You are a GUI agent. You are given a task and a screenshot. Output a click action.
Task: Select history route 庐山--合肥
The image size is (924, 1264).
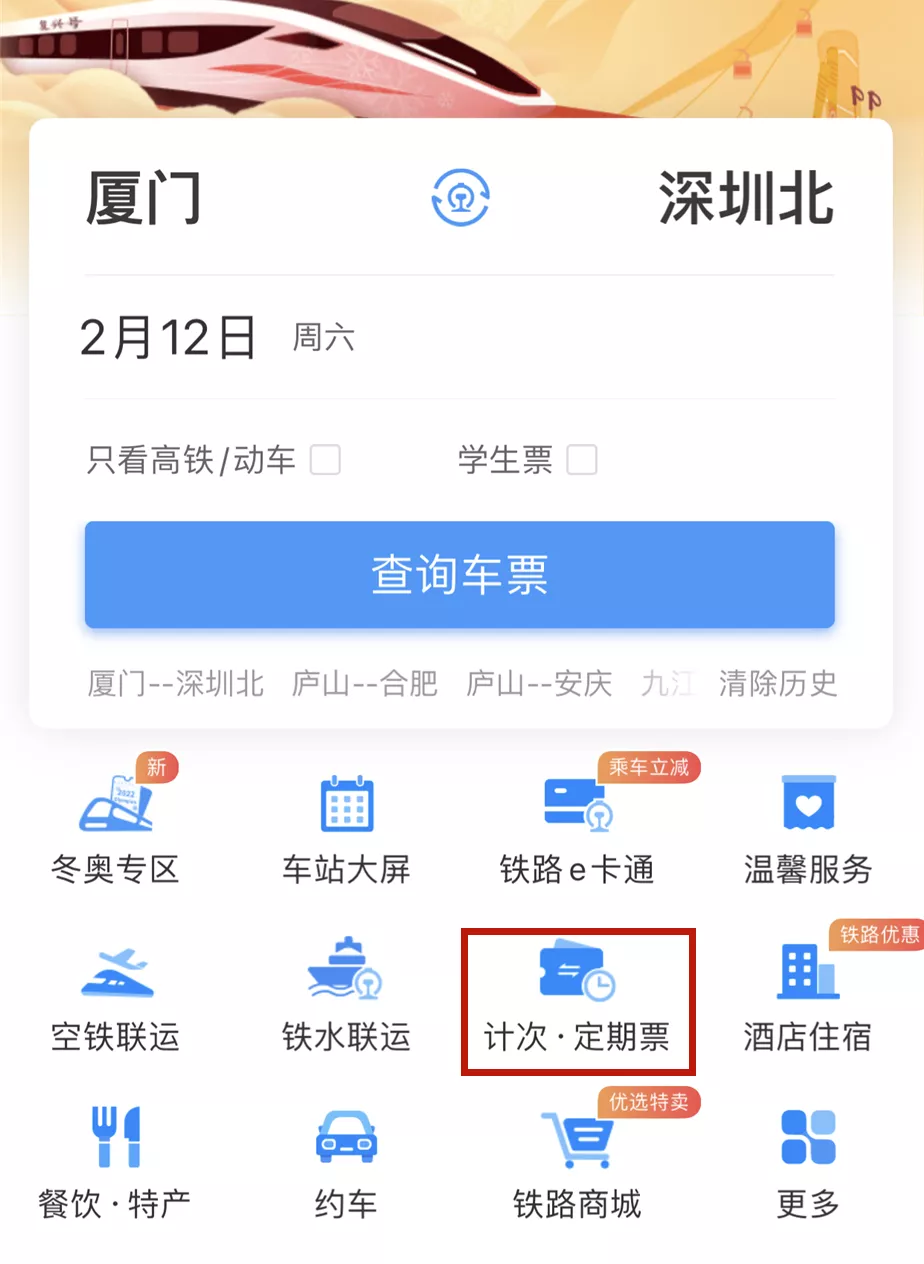point(364,684)
